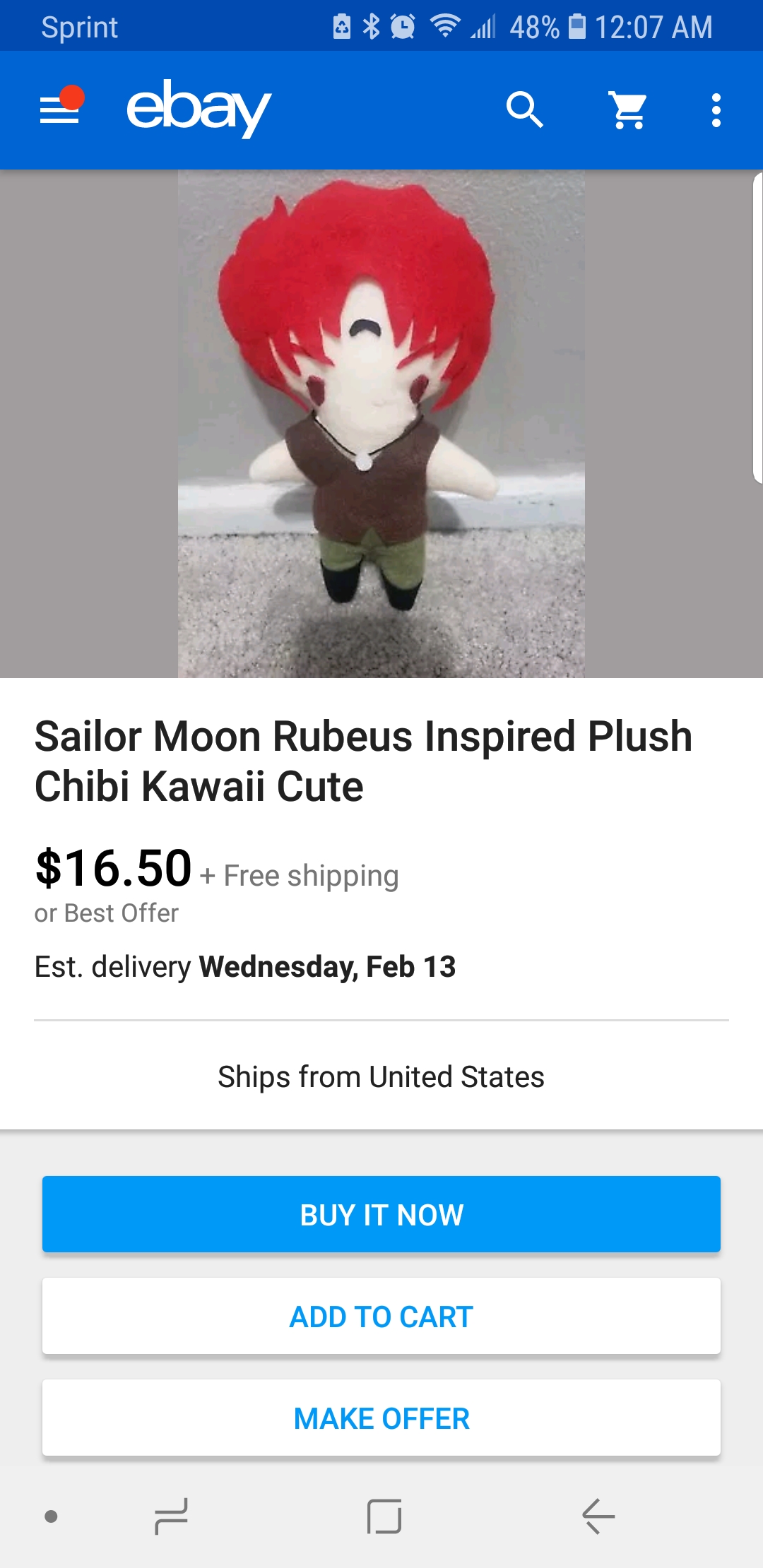View the shopping cart
This screenshot has width=763, height=1568.
(x=628, y=109)
